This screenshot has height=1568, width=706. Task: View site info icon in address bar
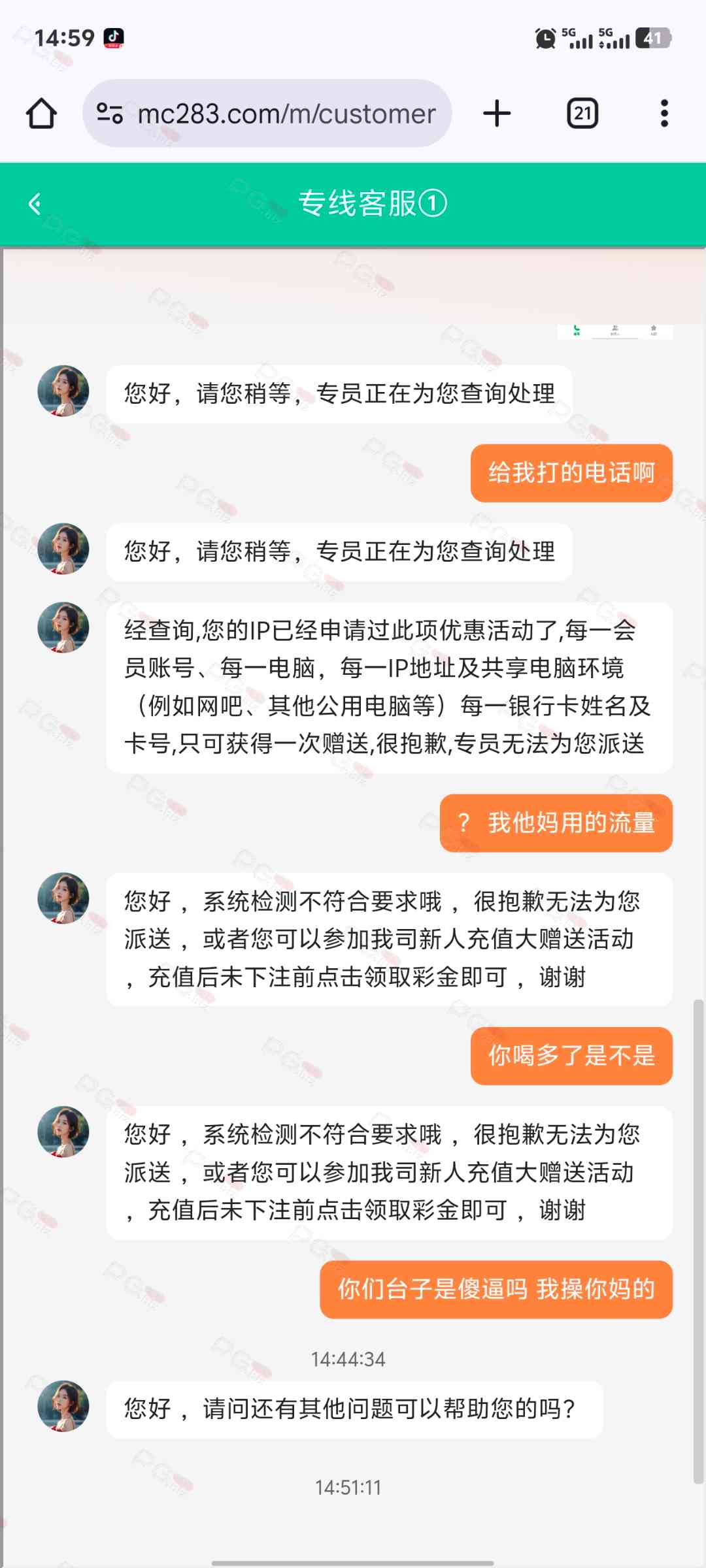coord(110,114)
